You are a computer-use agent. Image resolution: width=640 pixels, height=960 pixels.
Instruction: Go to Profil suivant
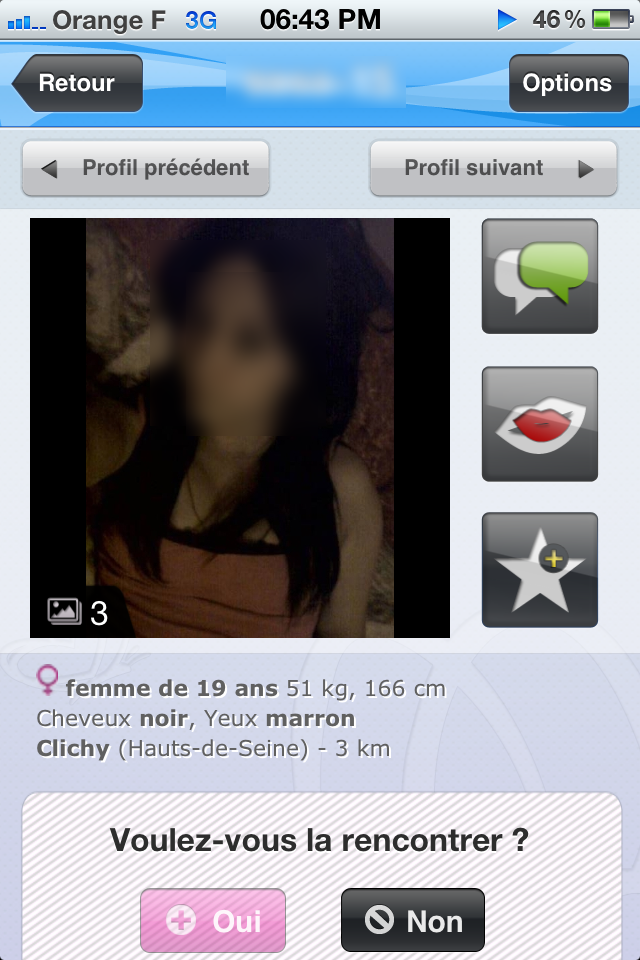tap(493, 168)
